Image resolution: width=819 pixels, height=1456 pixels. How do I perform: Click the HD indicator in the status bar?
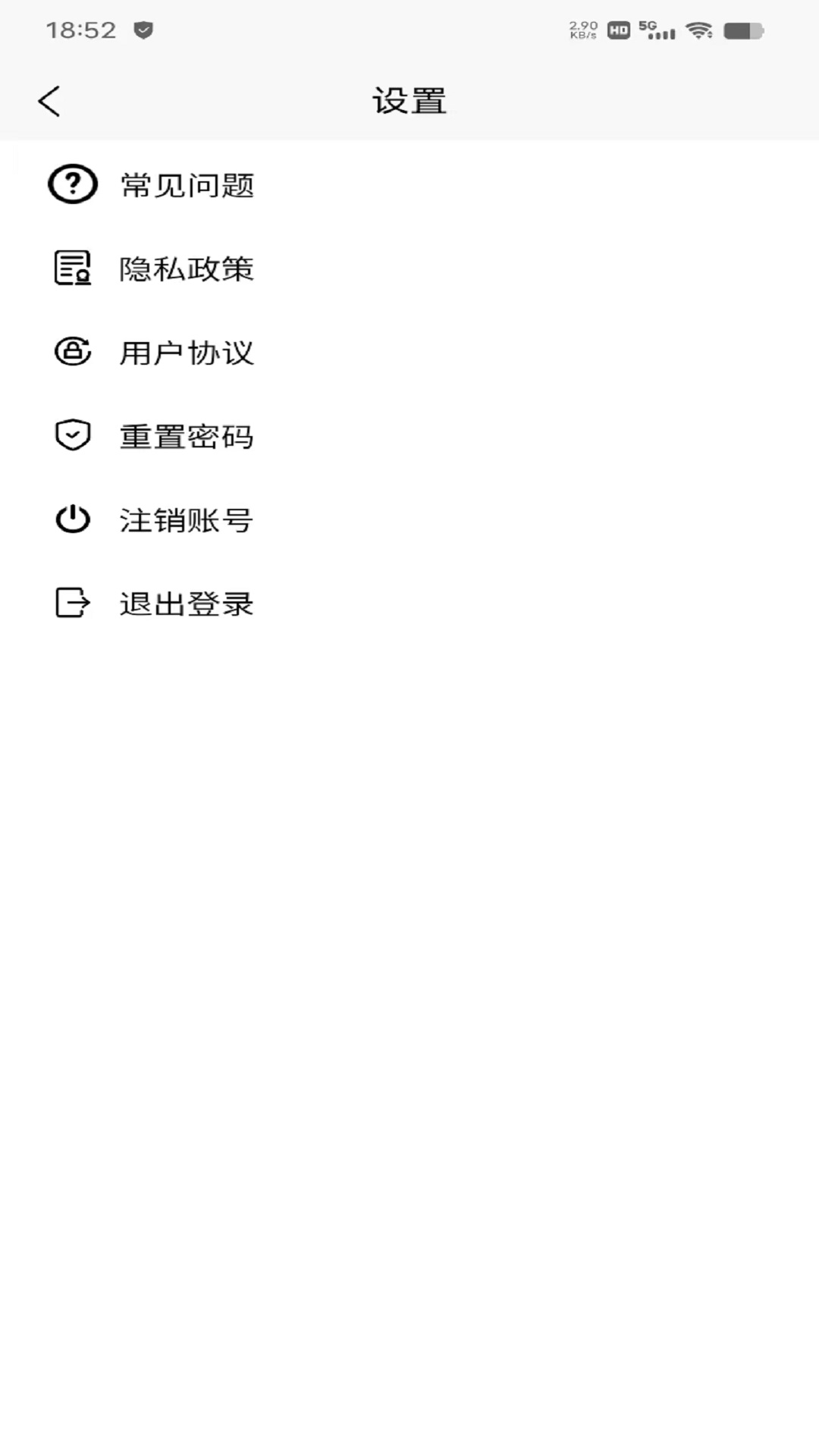pos(618,30)
